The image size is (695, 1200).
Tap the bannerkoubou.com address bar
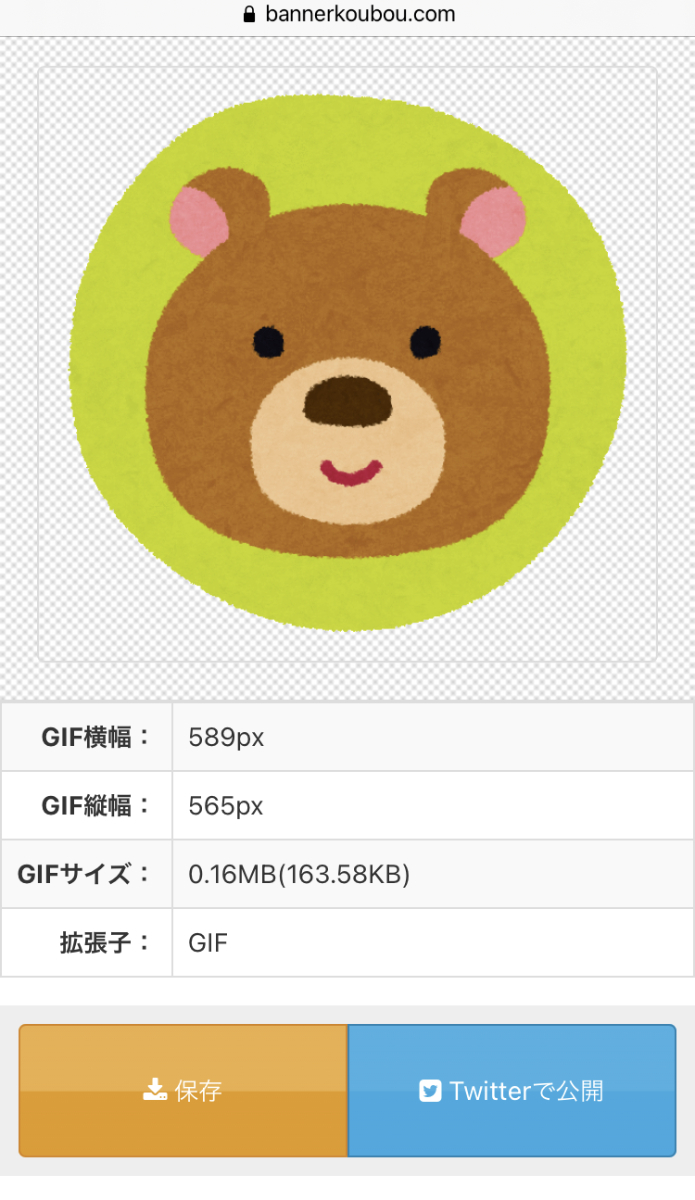coord(348,15)
